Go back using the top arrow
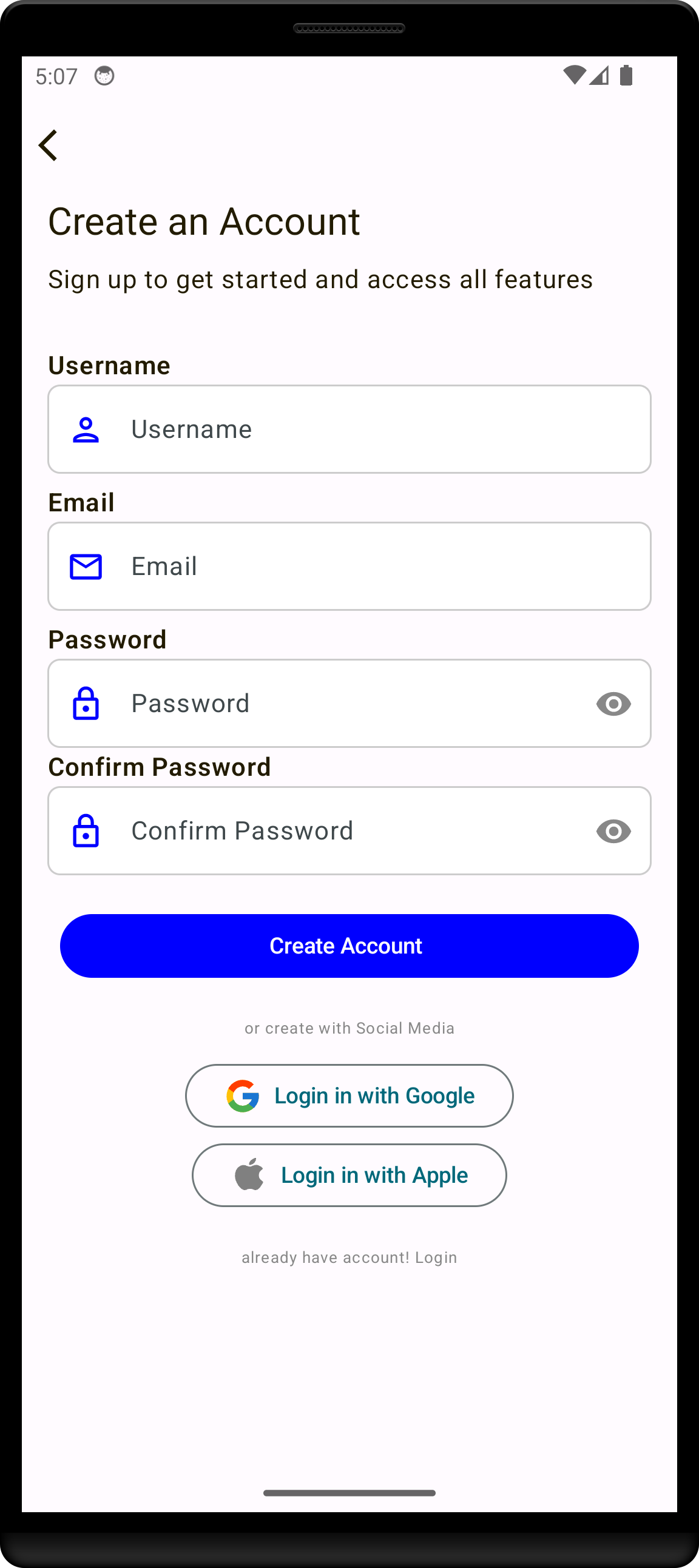699x1568 pixels. click(x=48, y=146)
